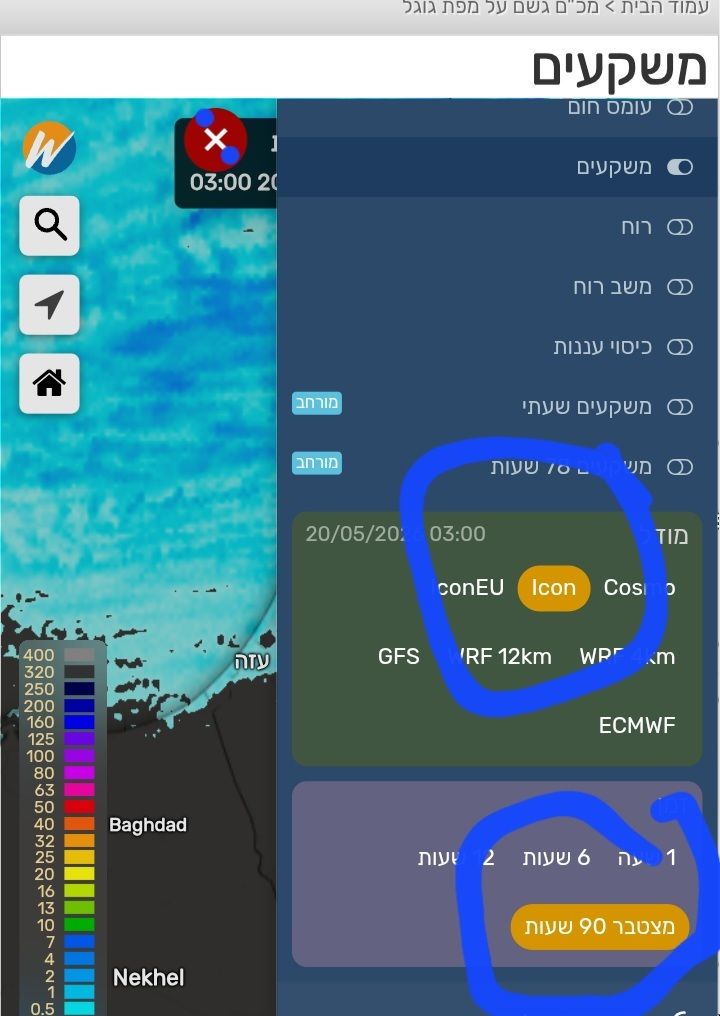Switch to the Cosmo model
This screenshot has height=1016, width=720.
[x=639, y=588]
